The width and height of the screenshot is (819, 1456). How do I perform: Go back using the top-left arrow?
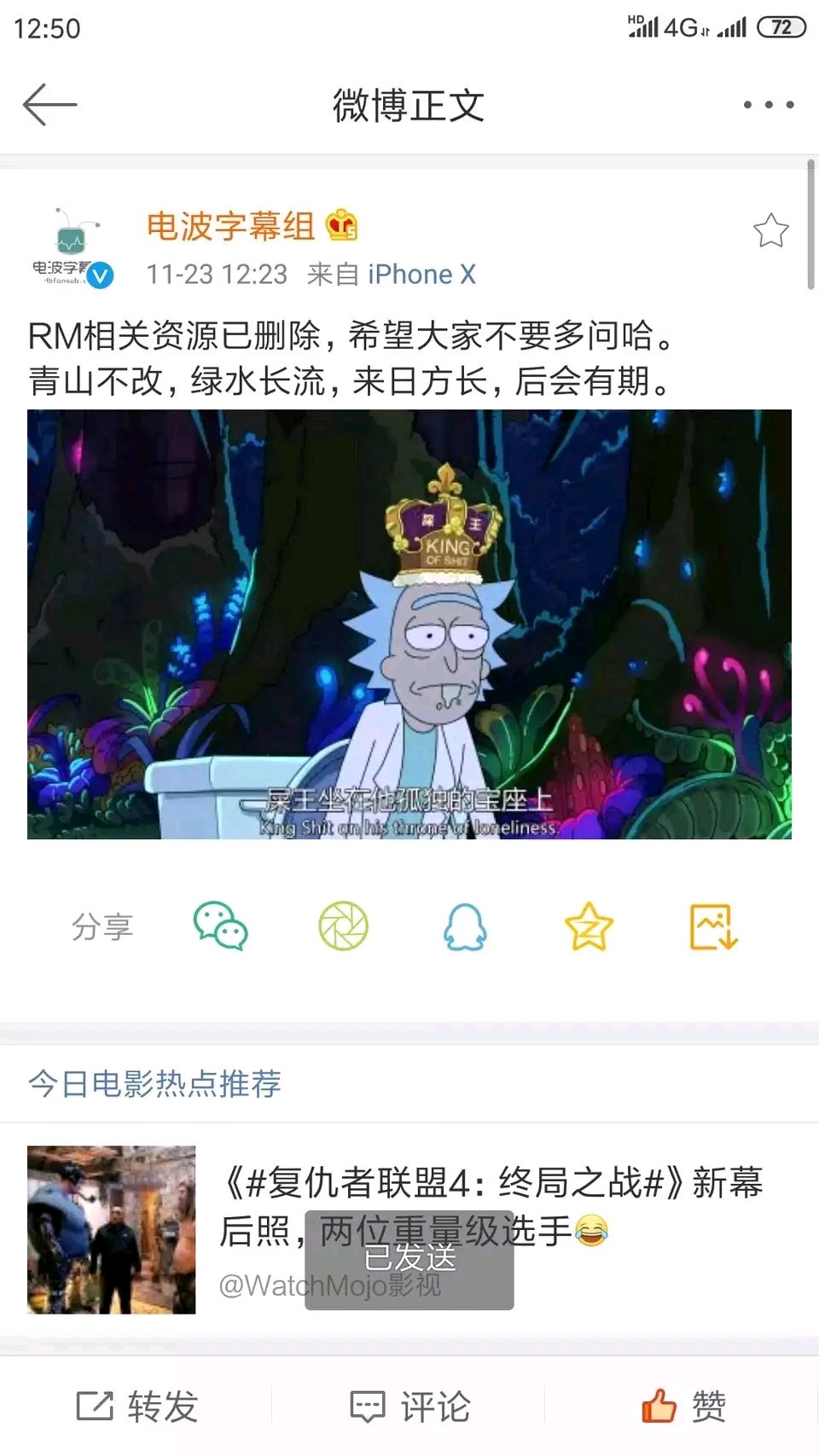pyautogui.click(x=49, y=105)
